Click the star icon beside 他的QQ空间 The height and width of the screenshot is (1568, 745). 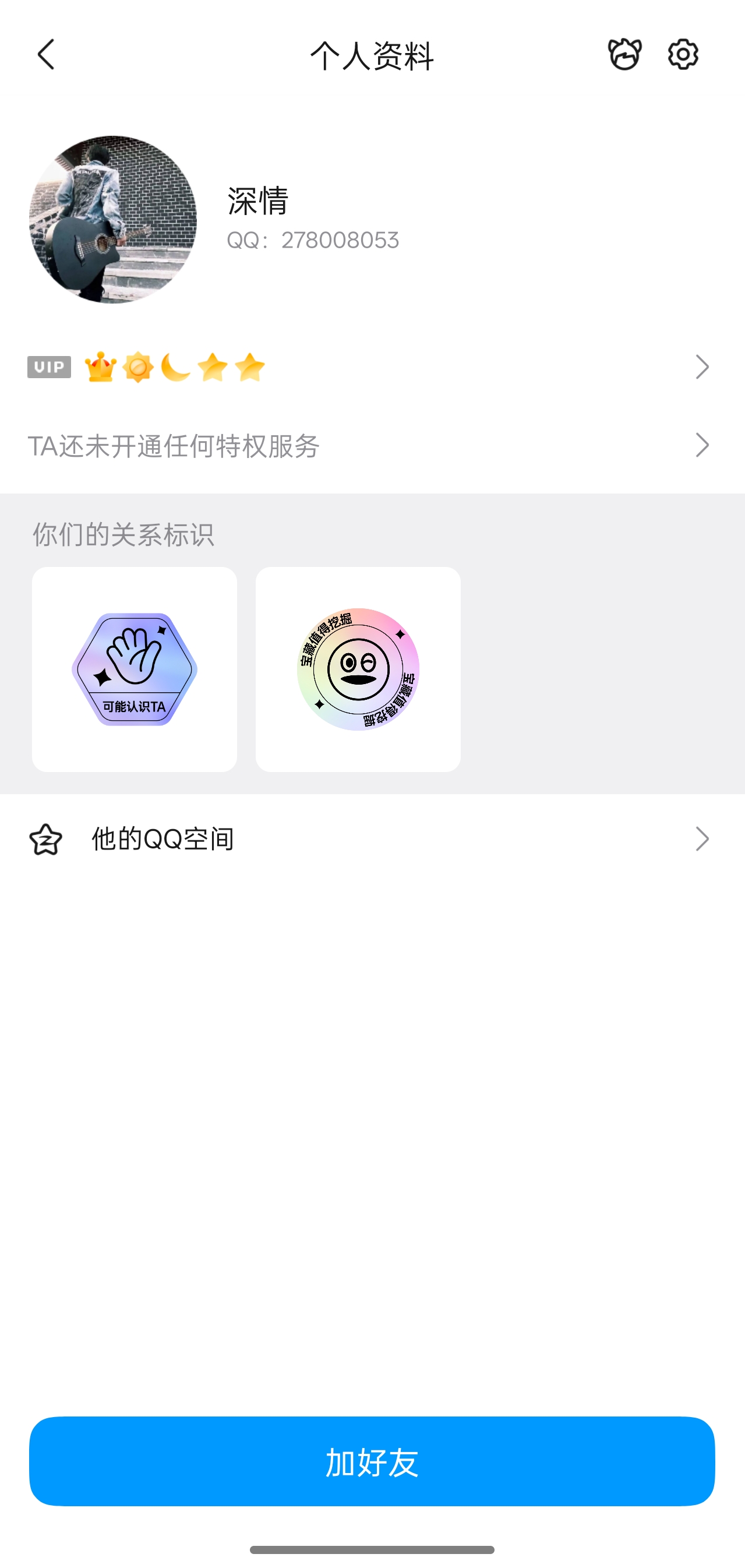point(46,839)
